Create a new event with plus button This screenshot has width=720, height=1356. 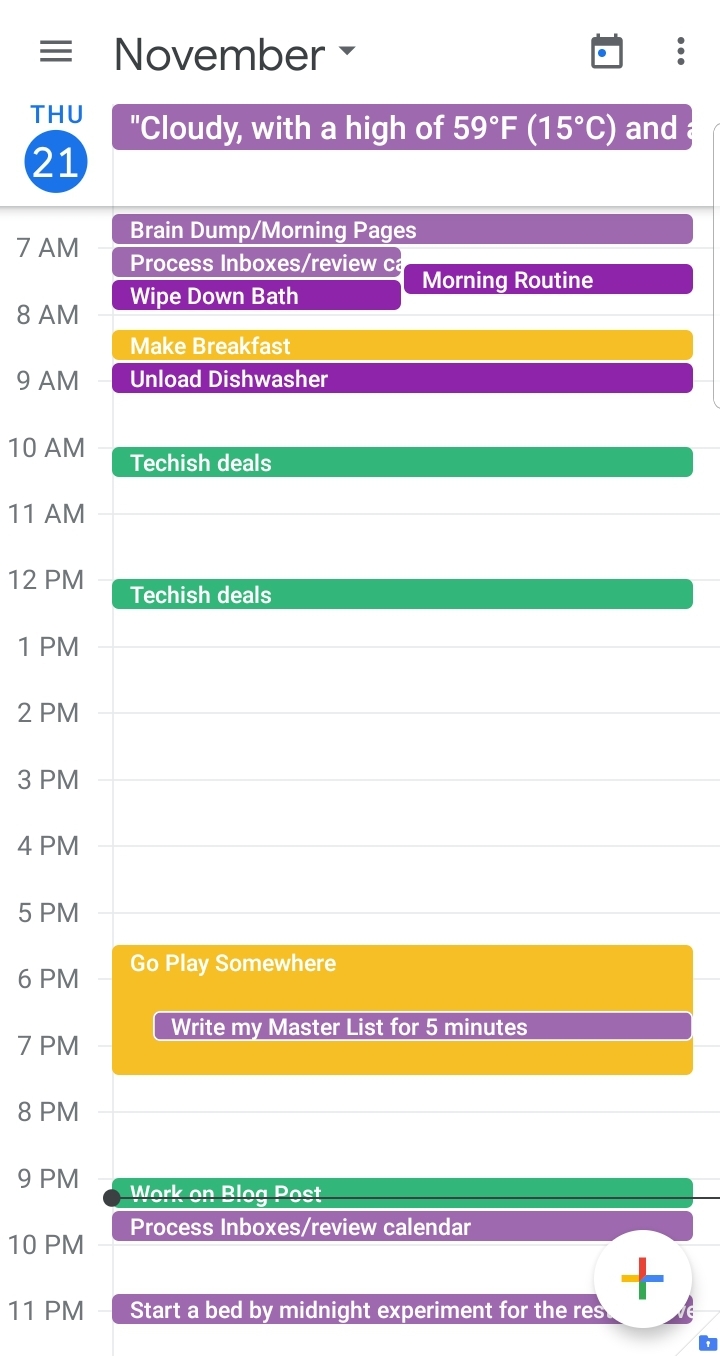pyautogui.click(x=642, y=1279)
